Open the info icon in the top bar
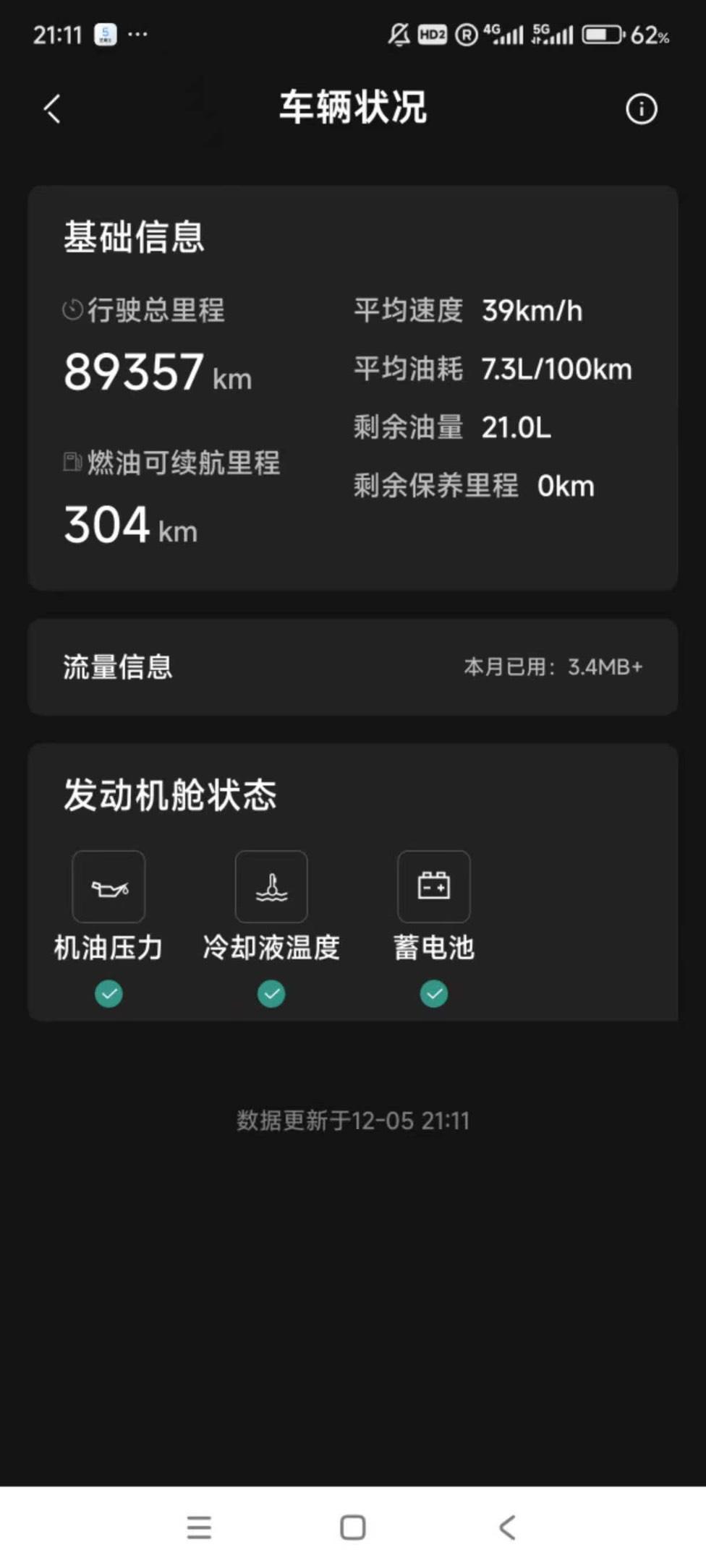This screenshot has width=706, height=1568. coord(641,109)
